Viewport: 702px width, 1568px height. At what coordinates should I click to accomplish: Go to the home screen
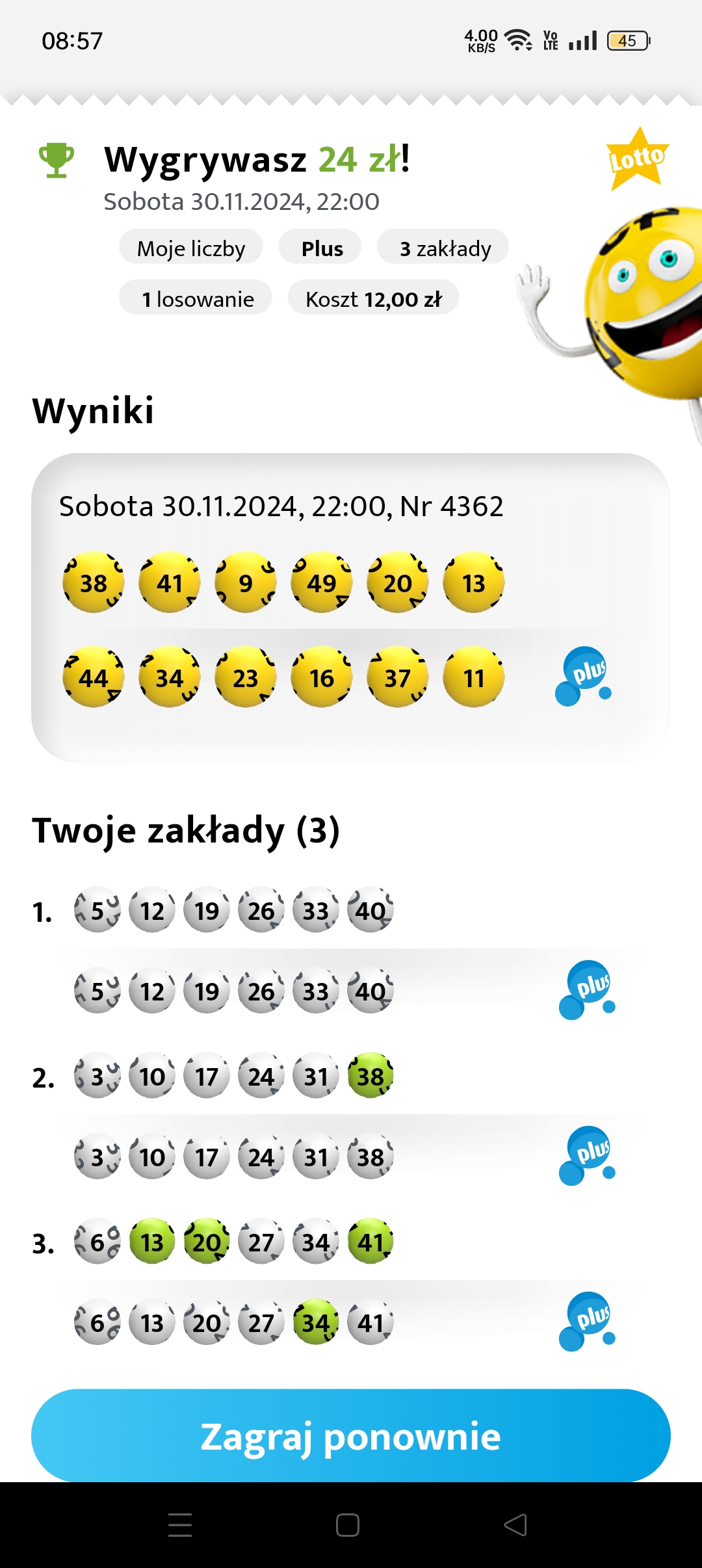348,1524
